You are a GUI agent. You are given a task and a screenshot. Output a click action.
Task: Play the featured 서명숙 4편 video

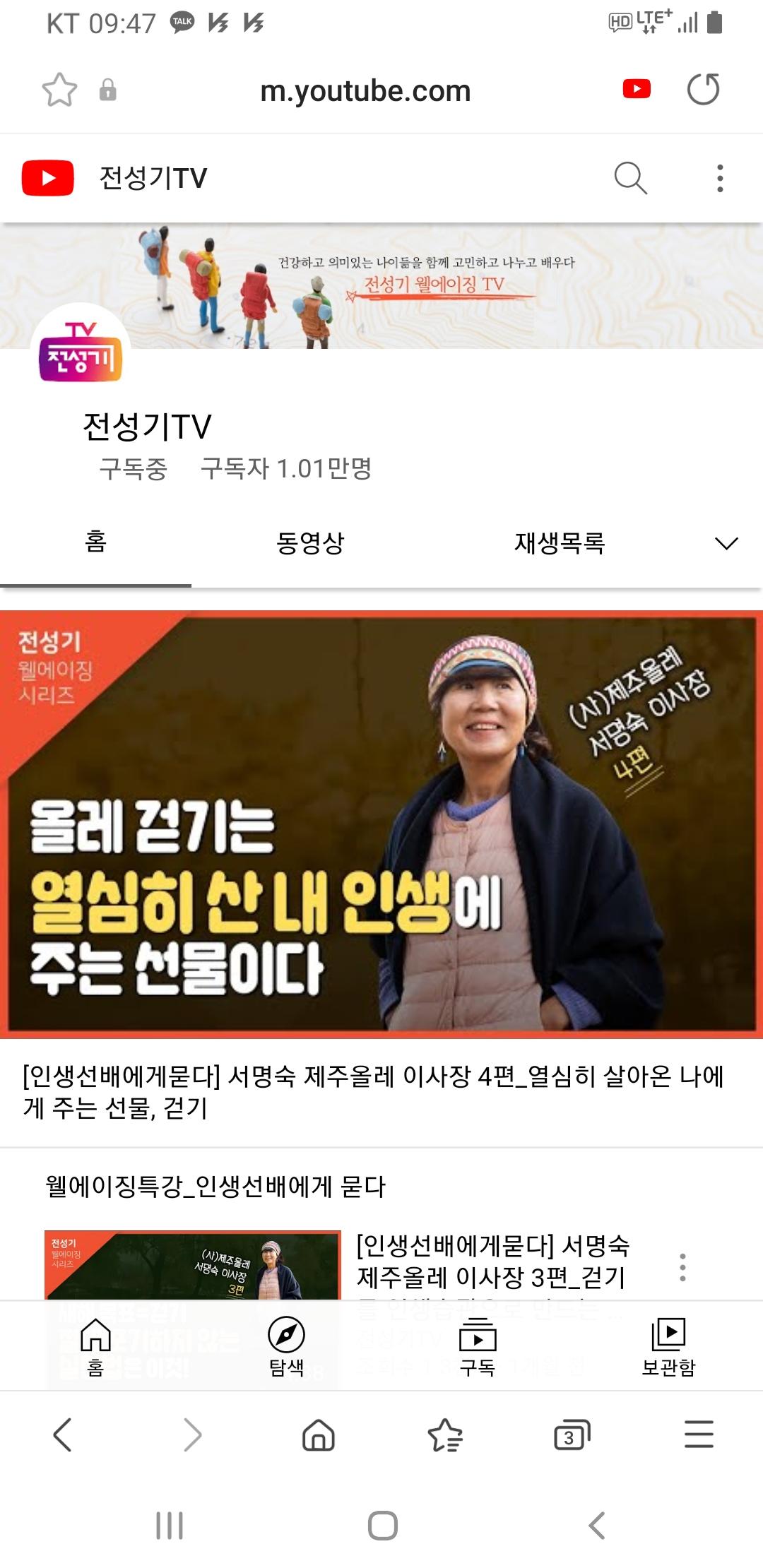point(381,824)
